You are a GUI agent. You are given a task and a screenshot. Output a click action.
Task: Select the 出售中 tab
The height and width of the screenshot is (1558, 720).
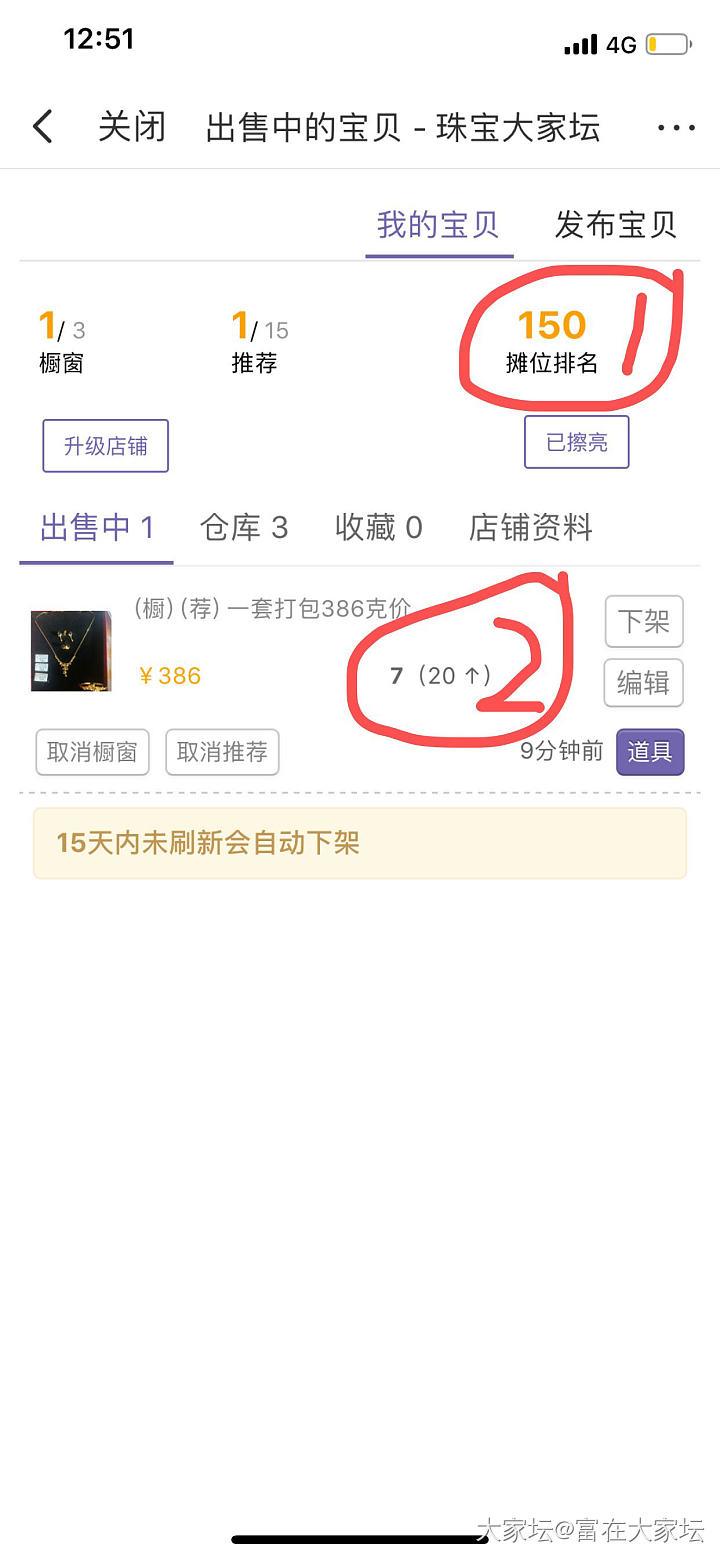click(x=97, y=527)
